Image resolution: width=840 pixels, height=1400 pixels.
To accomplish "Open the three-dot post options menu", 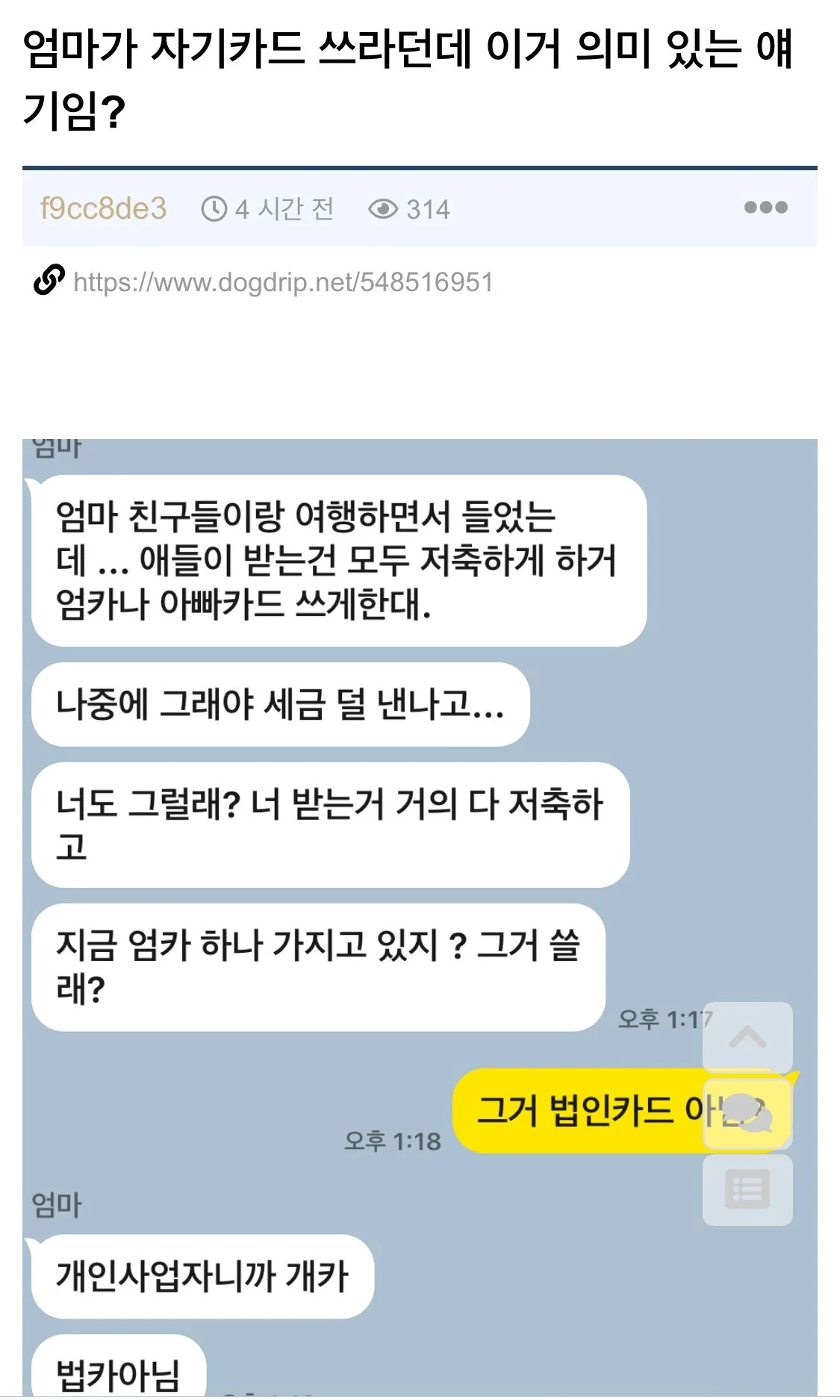I will 765,208.
